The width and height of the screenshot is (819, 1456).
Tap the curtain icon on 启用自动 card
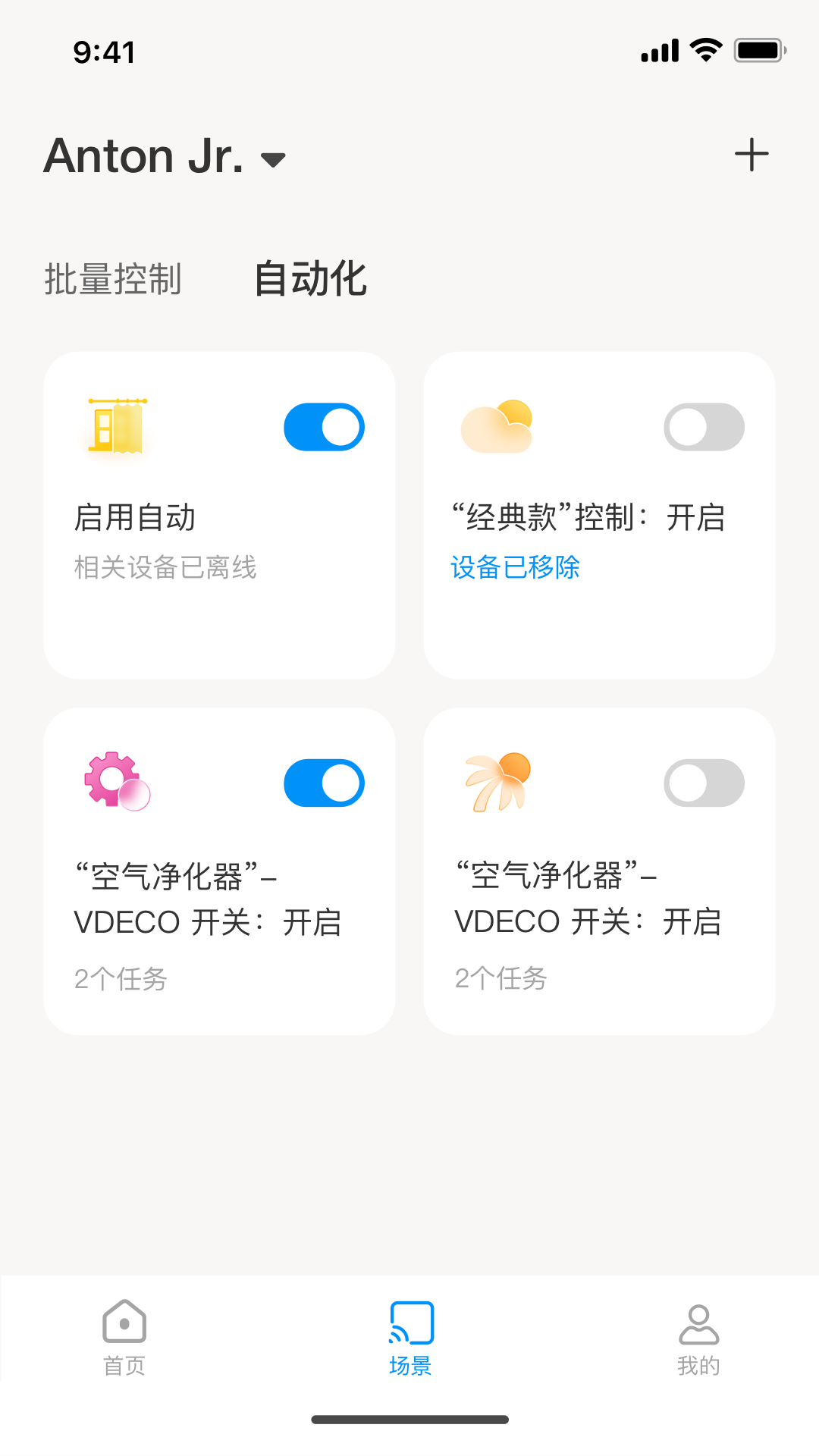(118, 427)
